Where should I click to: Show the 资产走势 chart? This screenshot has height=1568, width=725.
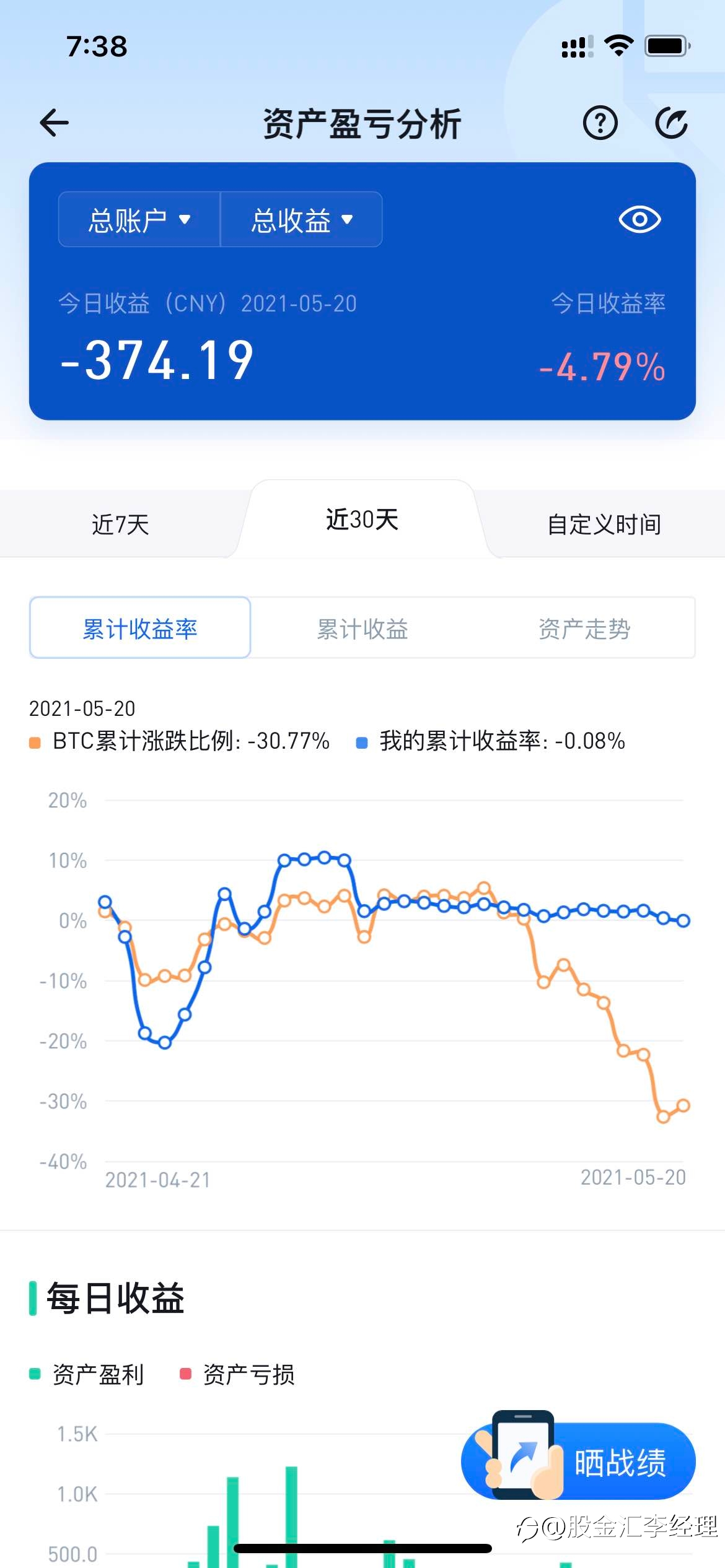coord(584,629)
